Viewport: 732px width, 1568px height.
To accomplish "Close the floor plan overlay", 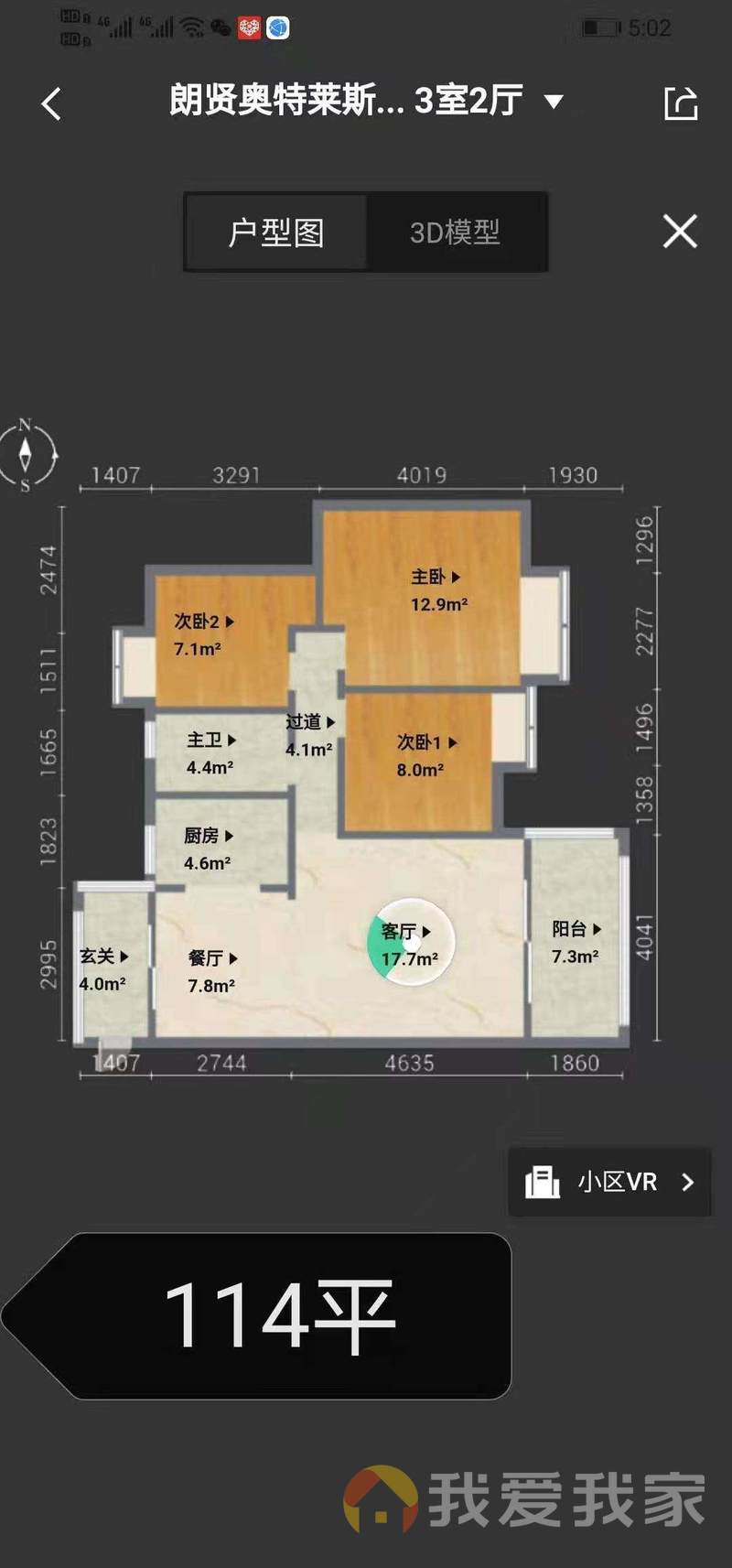I will [x=680, y=231].
